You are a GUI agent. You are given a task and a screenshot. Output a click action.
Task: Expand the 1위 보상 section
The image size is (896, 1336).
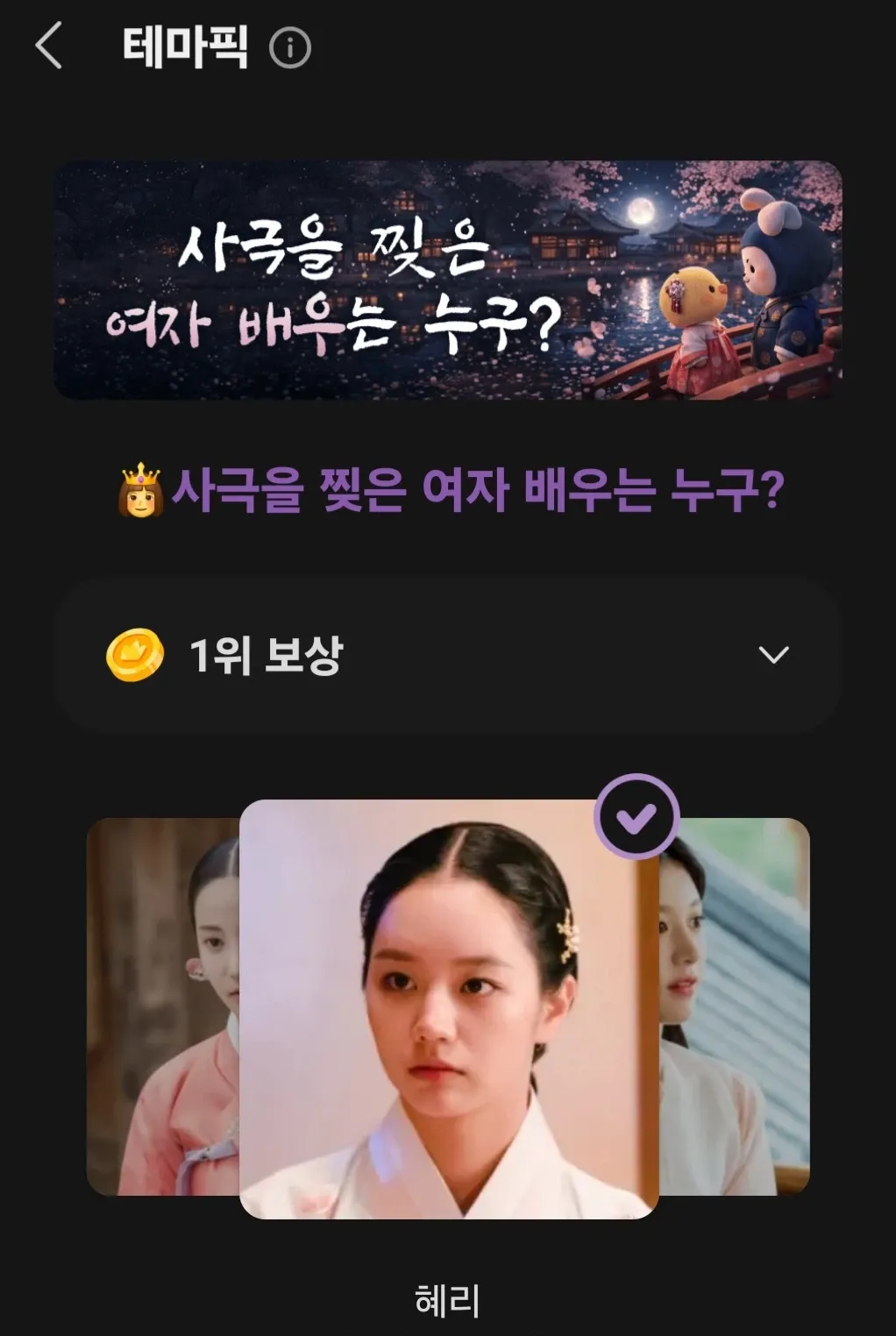coord(772,655)
